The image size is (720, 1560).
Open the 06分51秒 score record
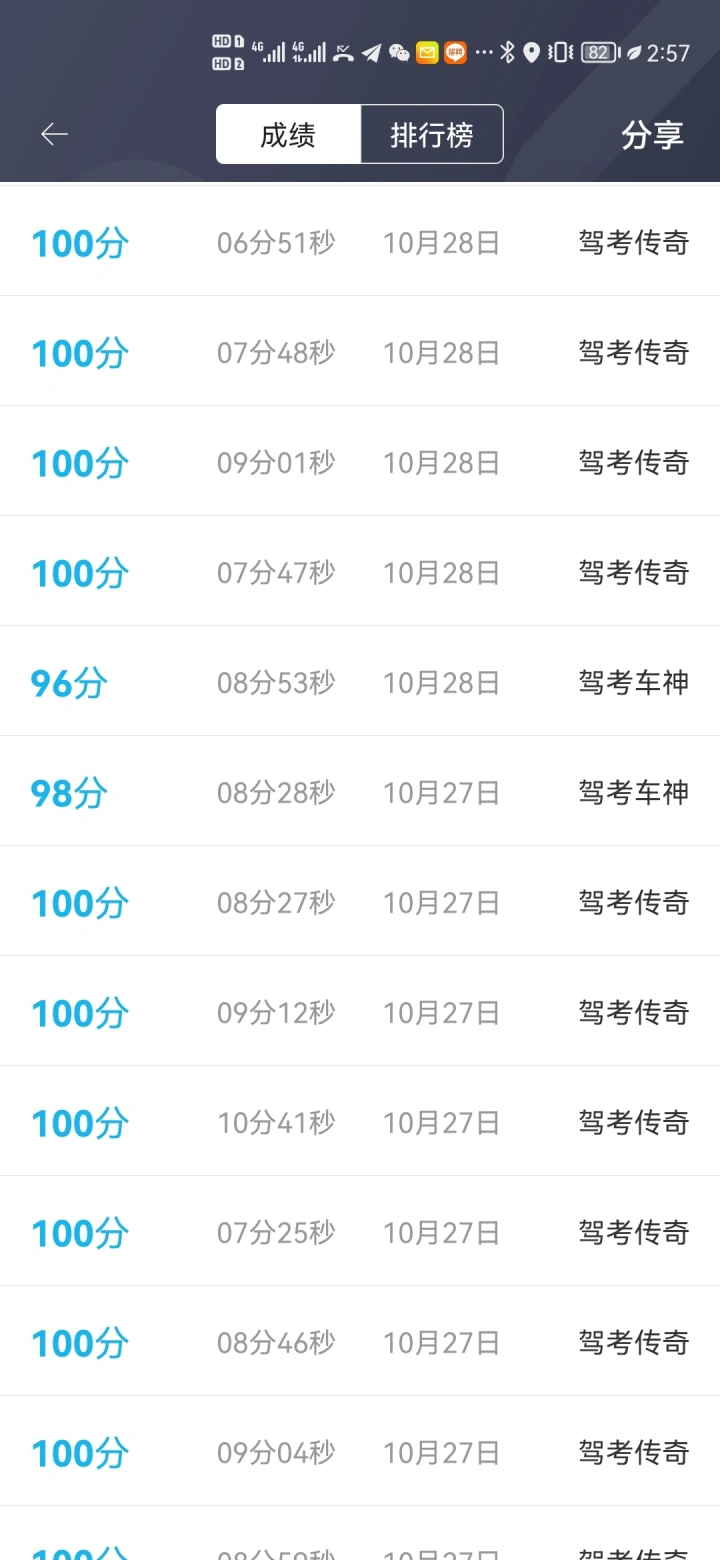[360, 242]
